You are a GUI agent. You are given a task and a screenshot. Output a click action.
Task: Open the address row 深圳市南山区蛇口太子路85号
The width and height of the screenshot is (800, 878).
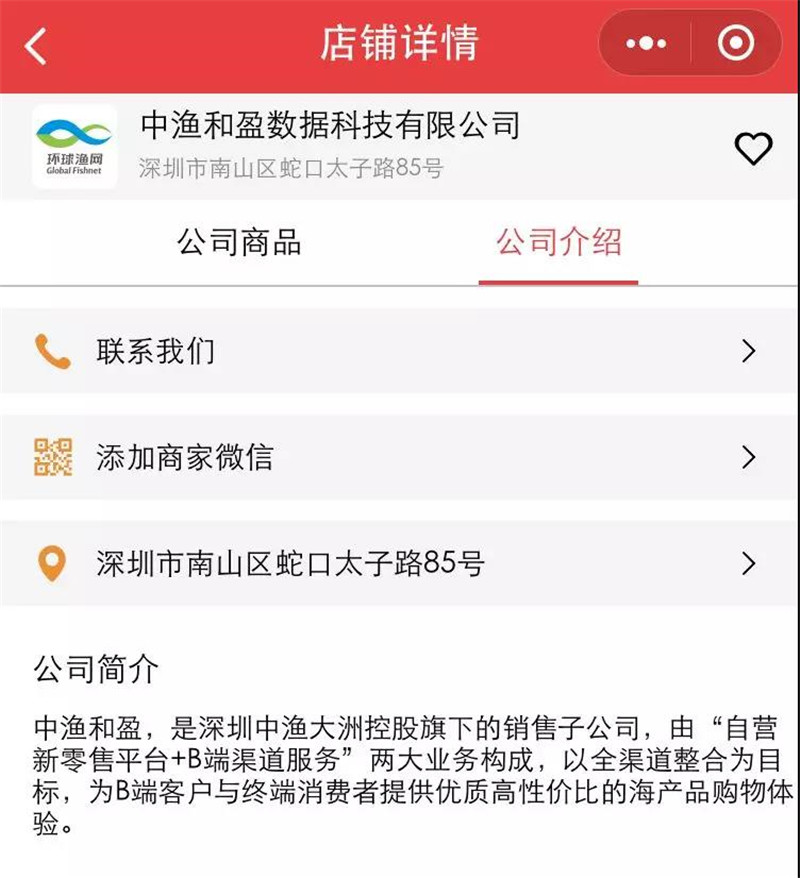coord(400,563)
